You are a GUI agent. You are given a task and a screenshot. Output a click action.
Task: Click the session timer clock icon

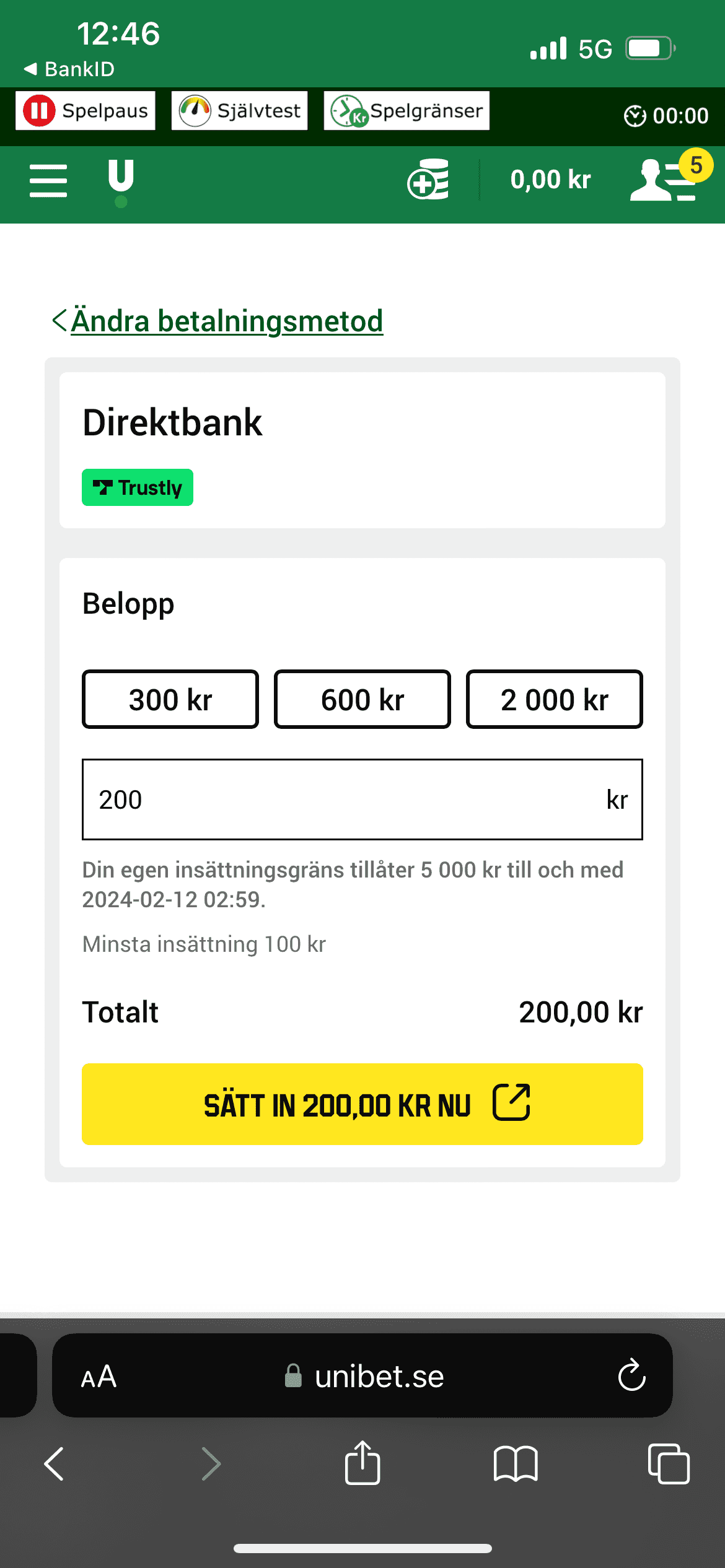(636, 115)
